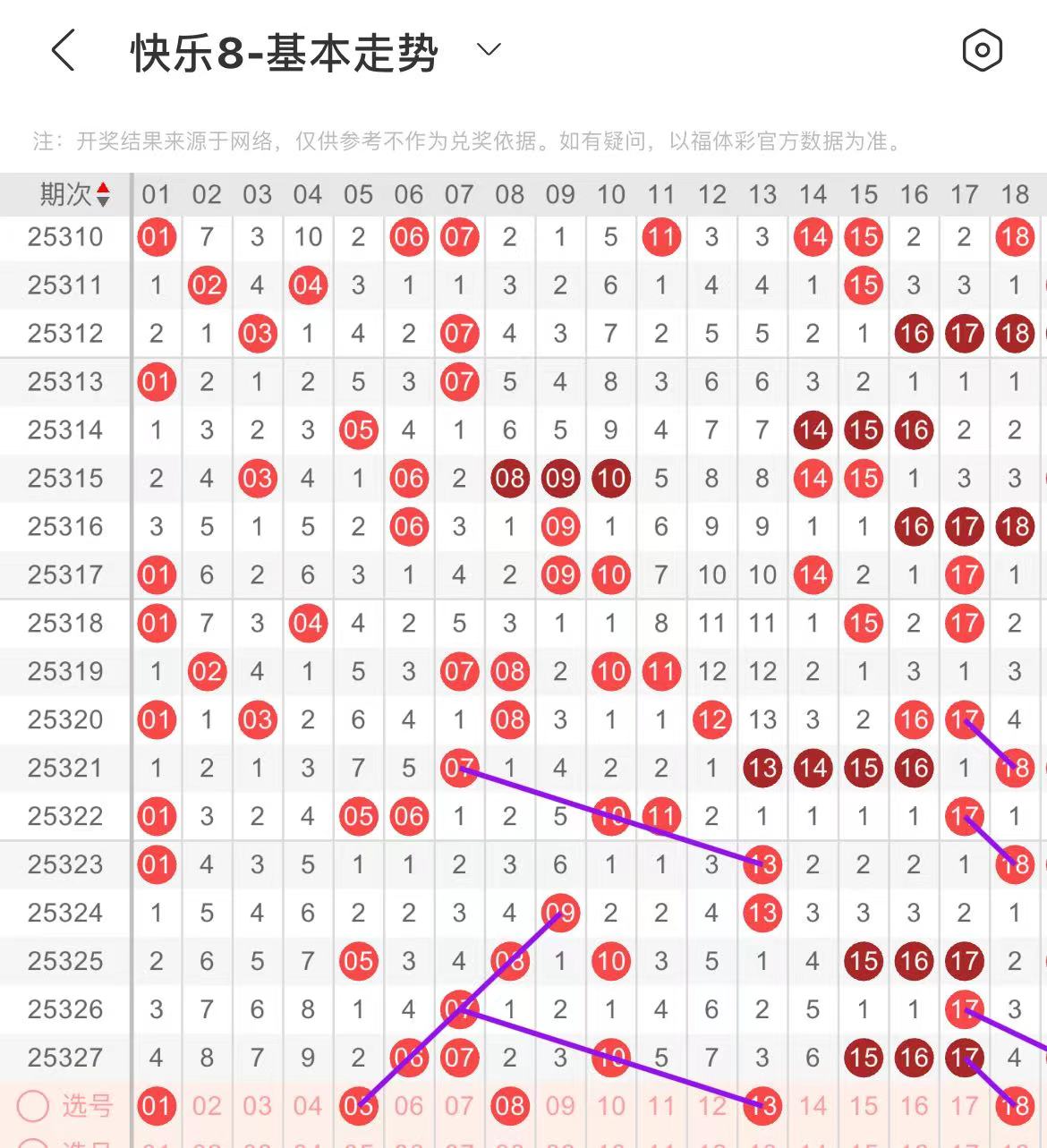This screenshot has height=1148, width=1047.
Task: Choose number 17 in the 选号 row
Action: (964, 1106)
